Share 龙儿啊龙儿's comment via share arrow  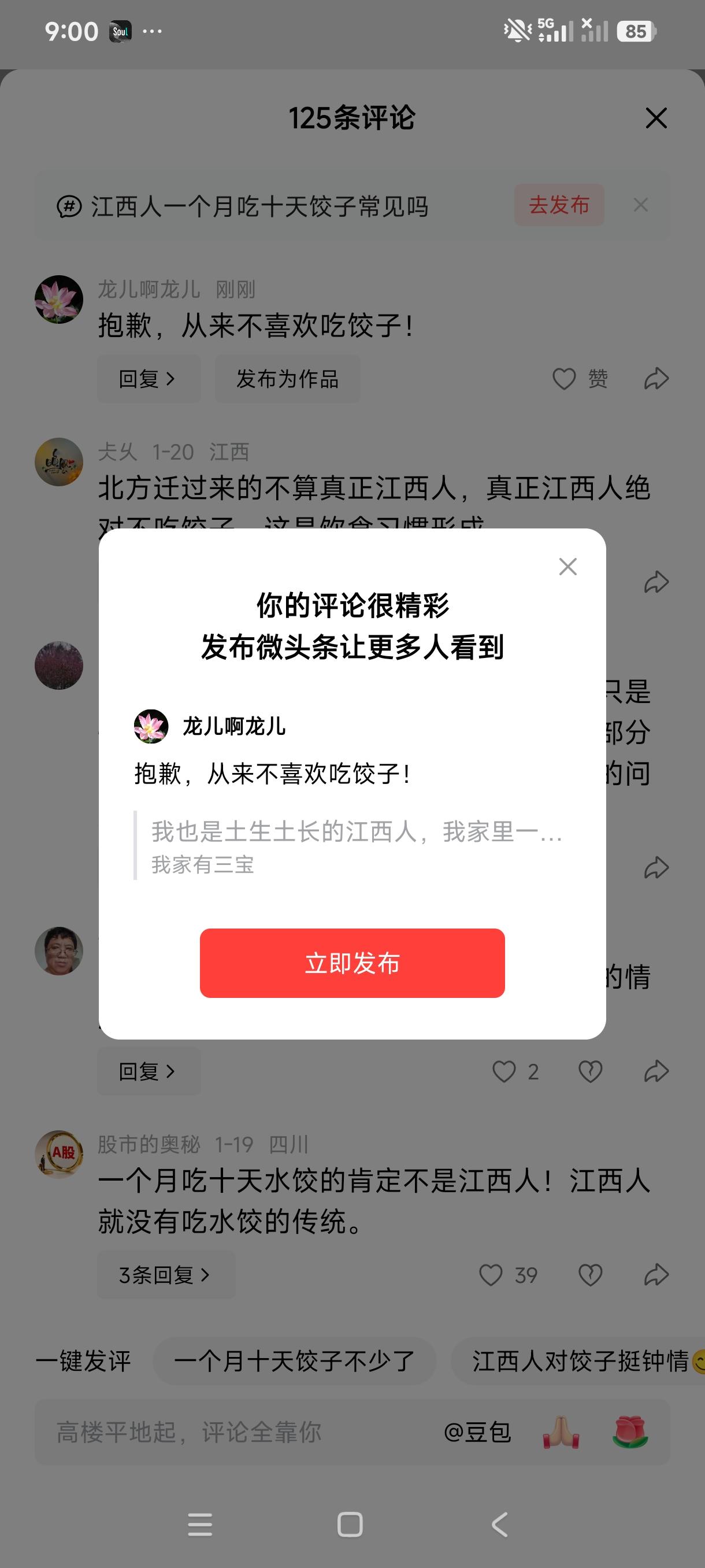pos(658,379)
